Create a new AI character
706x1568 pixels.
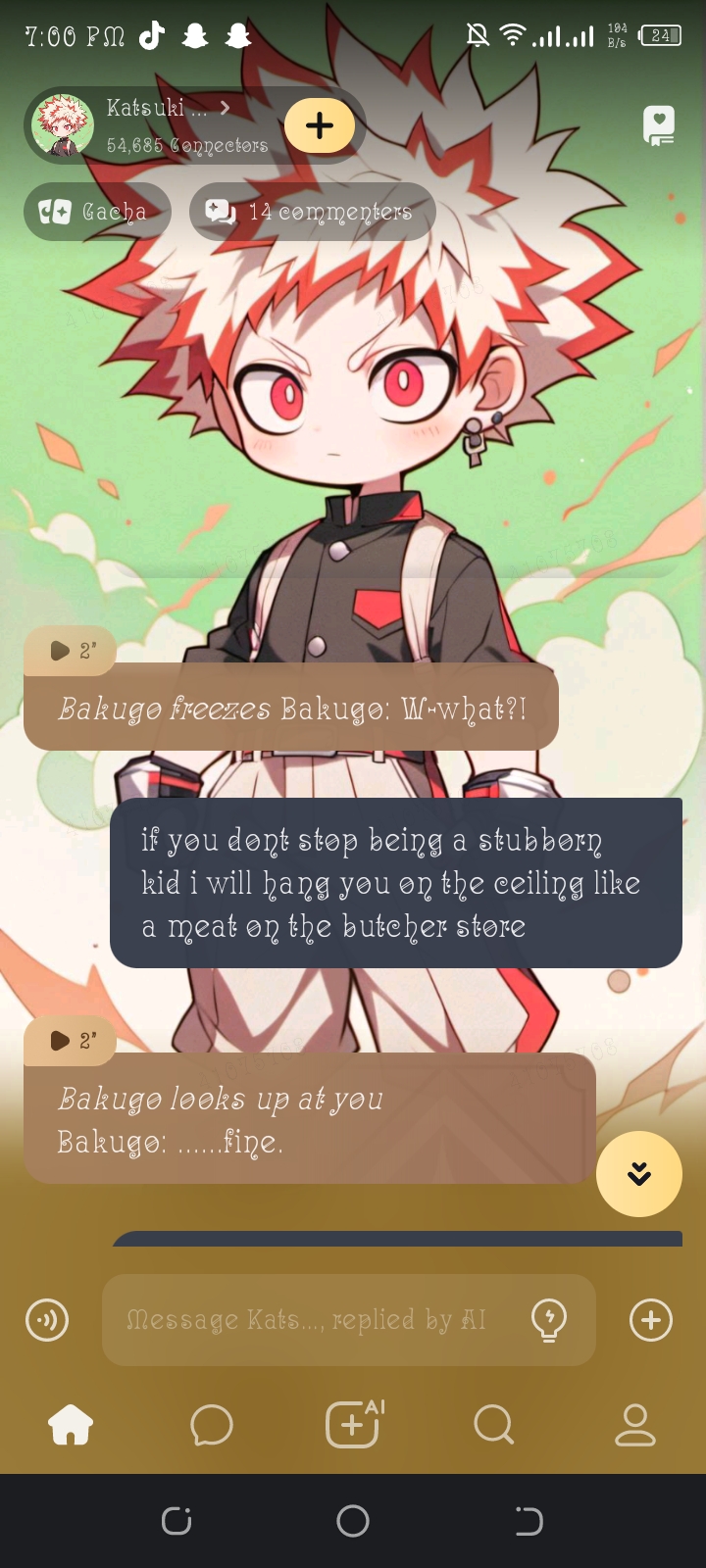[353, 1425]
